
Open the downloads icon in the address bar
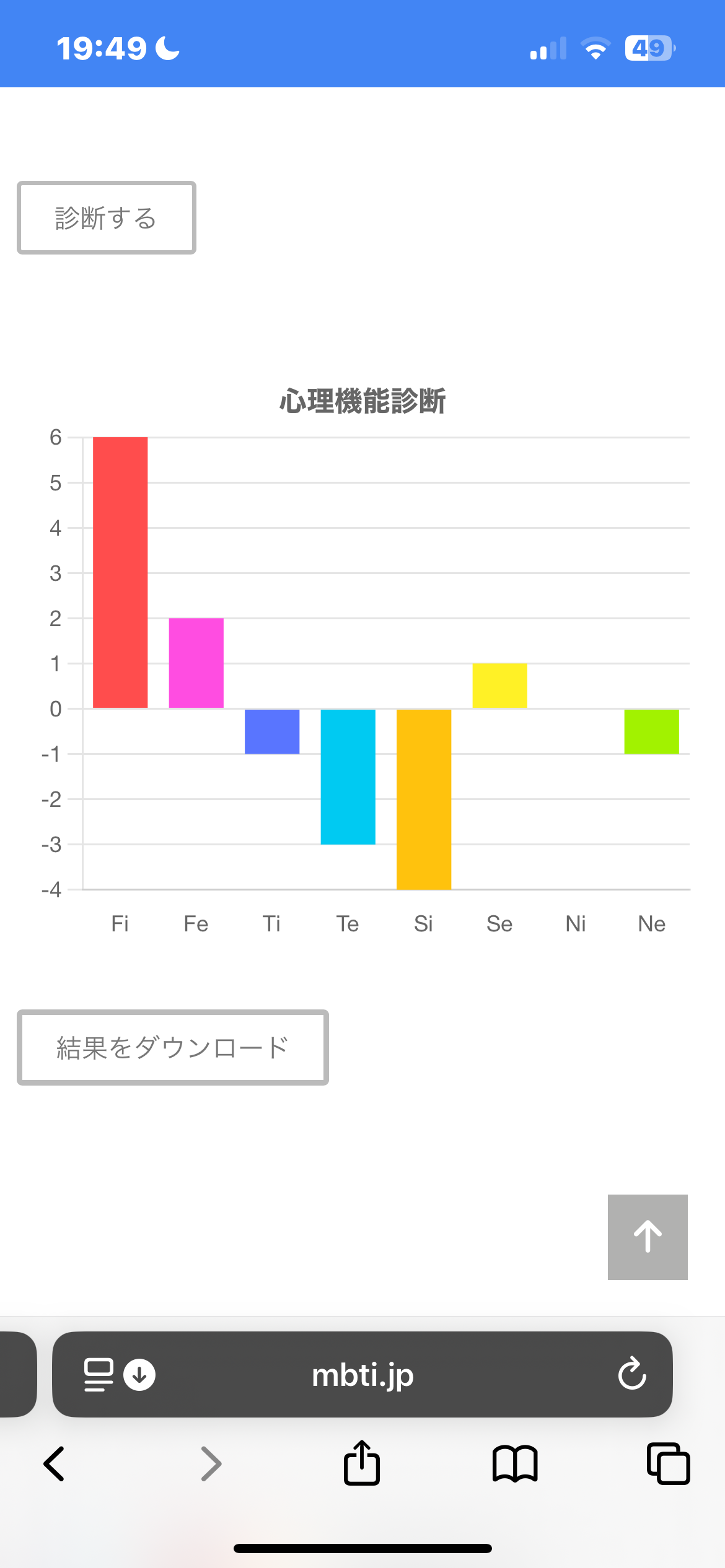tap(139, 1375)
